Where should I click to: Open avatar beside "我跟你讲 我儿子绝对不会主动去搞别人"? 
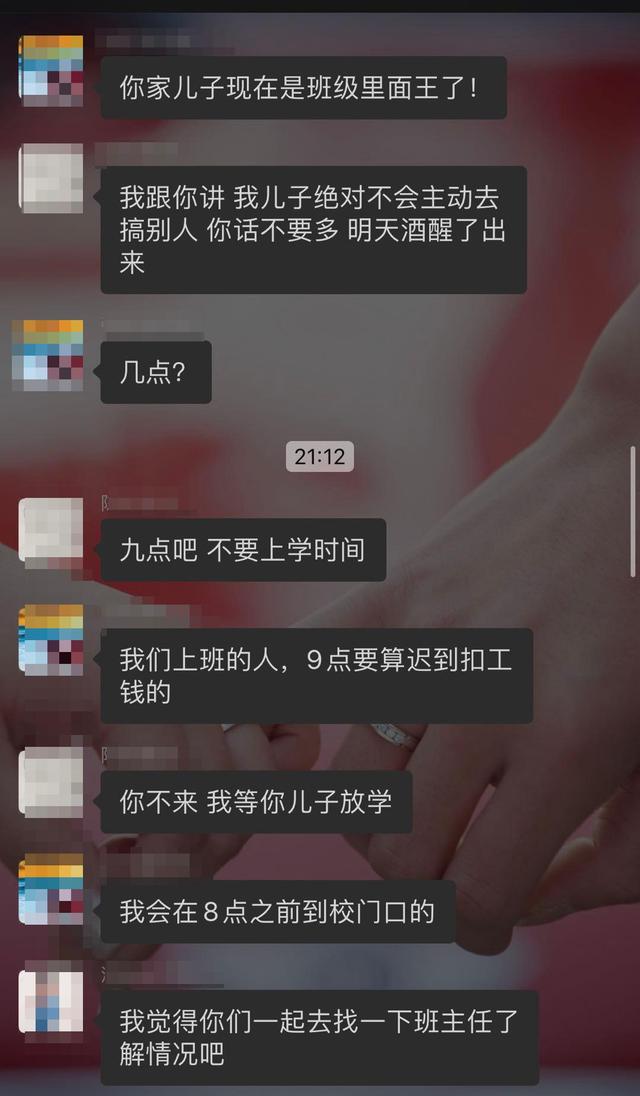51,179
